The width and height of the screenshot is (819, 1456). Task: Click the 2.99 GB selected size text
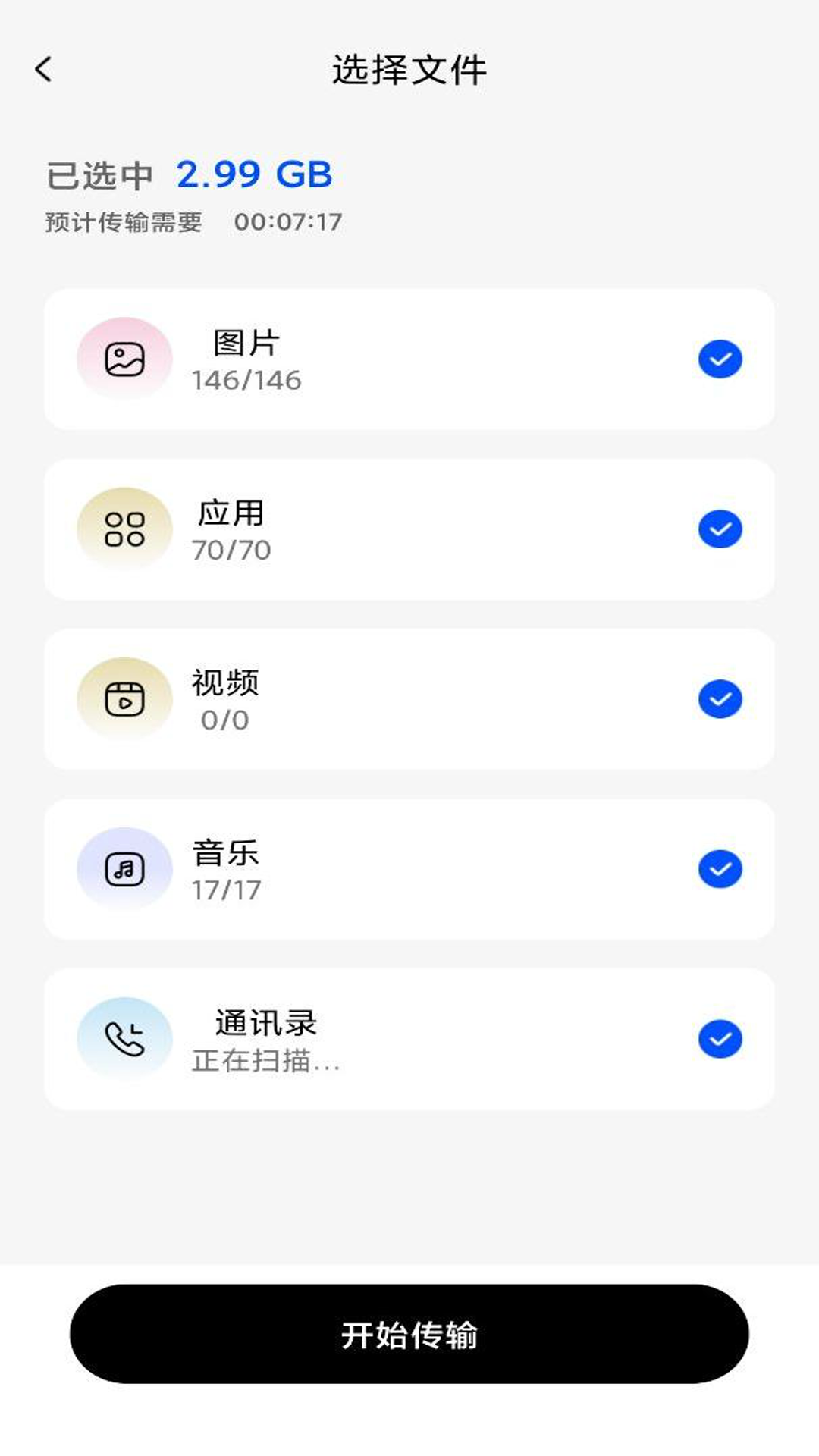coord(256,175)
